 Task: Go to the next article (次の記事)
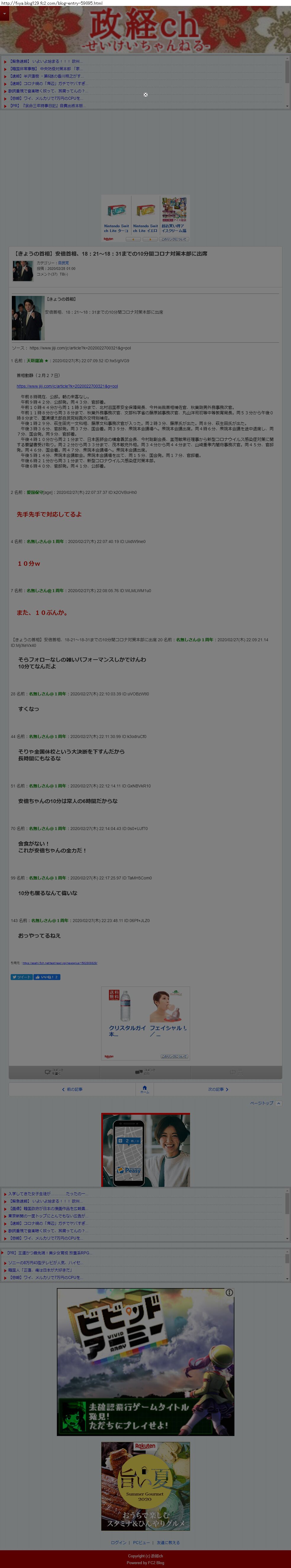(218, 1089)
